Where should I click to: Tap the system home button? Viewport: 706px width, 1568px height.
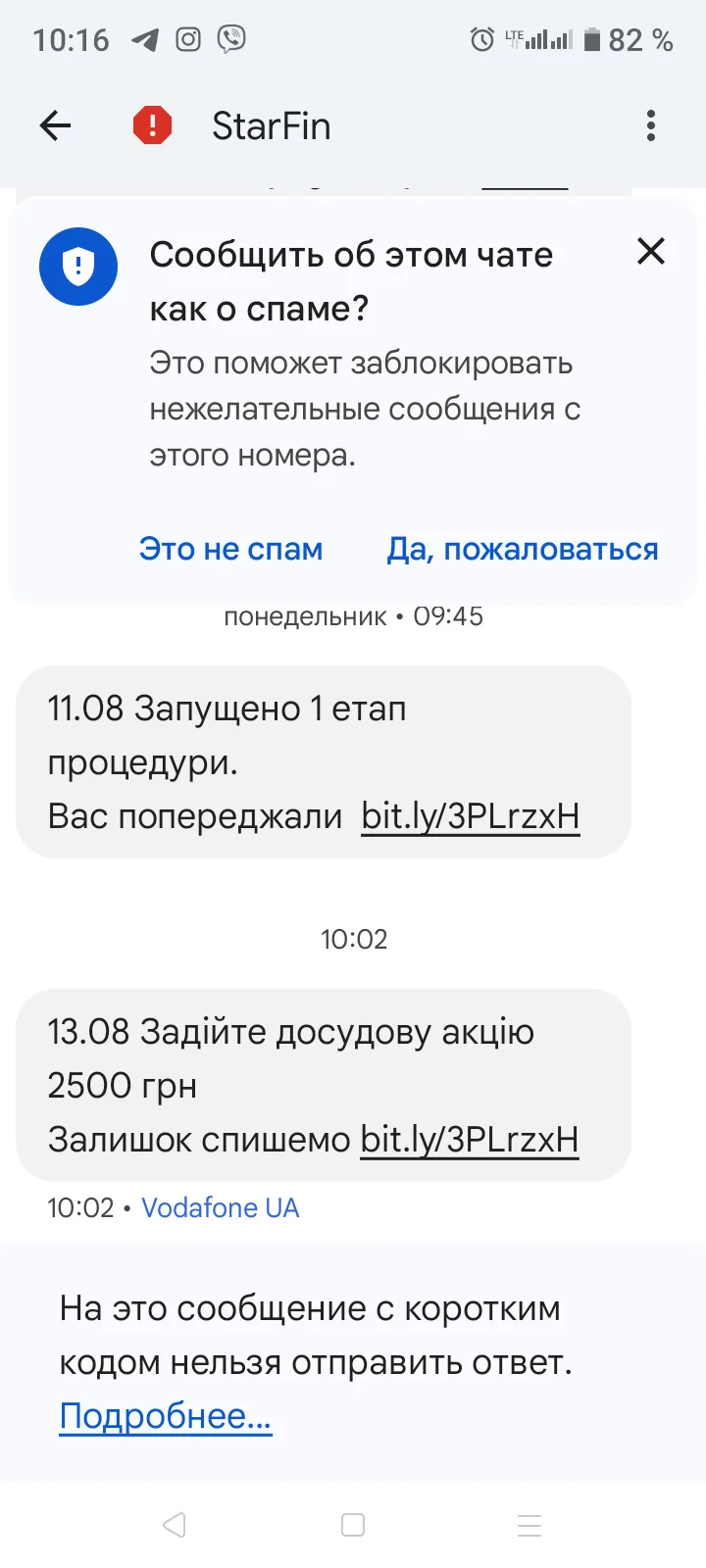point(353,1525)
